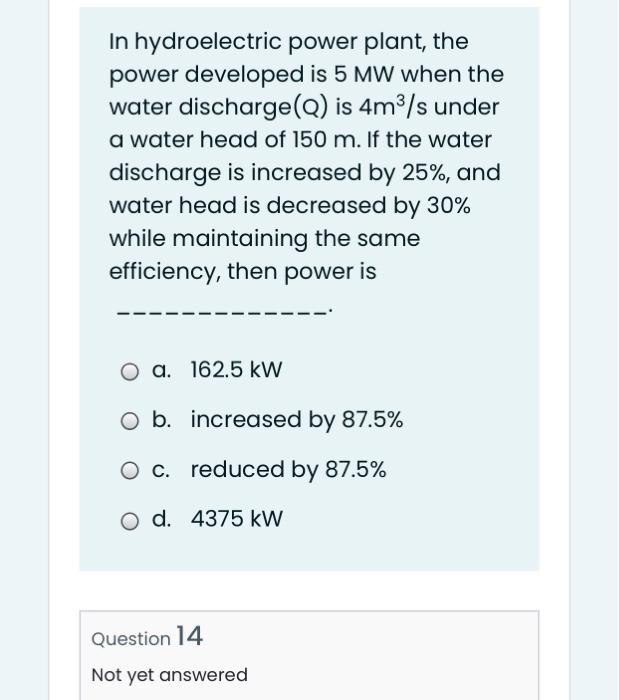This screenshot has height=700, width=619.
Task: Pick option c. reduced by 87.5%
Action: coord(130,470)
